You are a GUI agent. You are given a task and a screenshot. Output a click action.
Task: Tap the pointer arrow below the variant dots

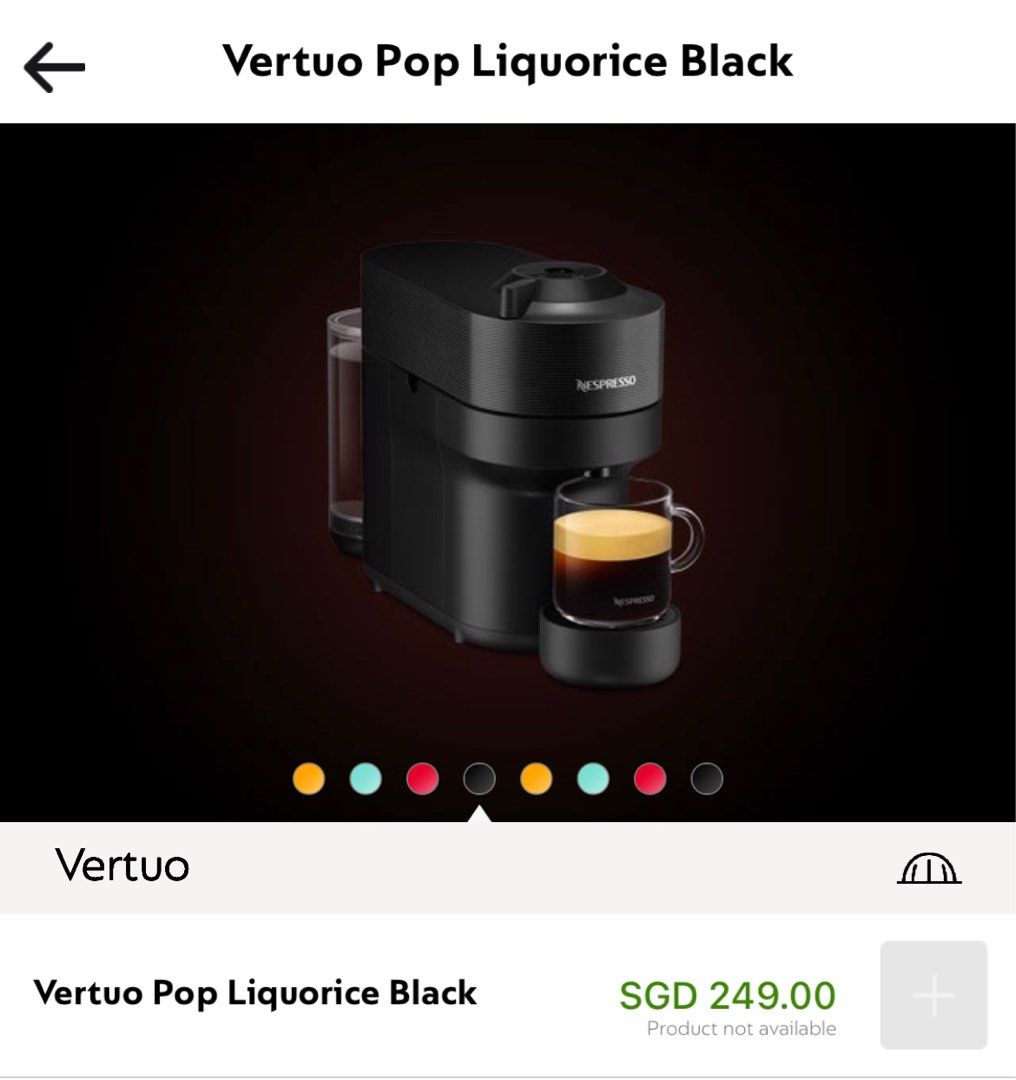coord(481,818)
